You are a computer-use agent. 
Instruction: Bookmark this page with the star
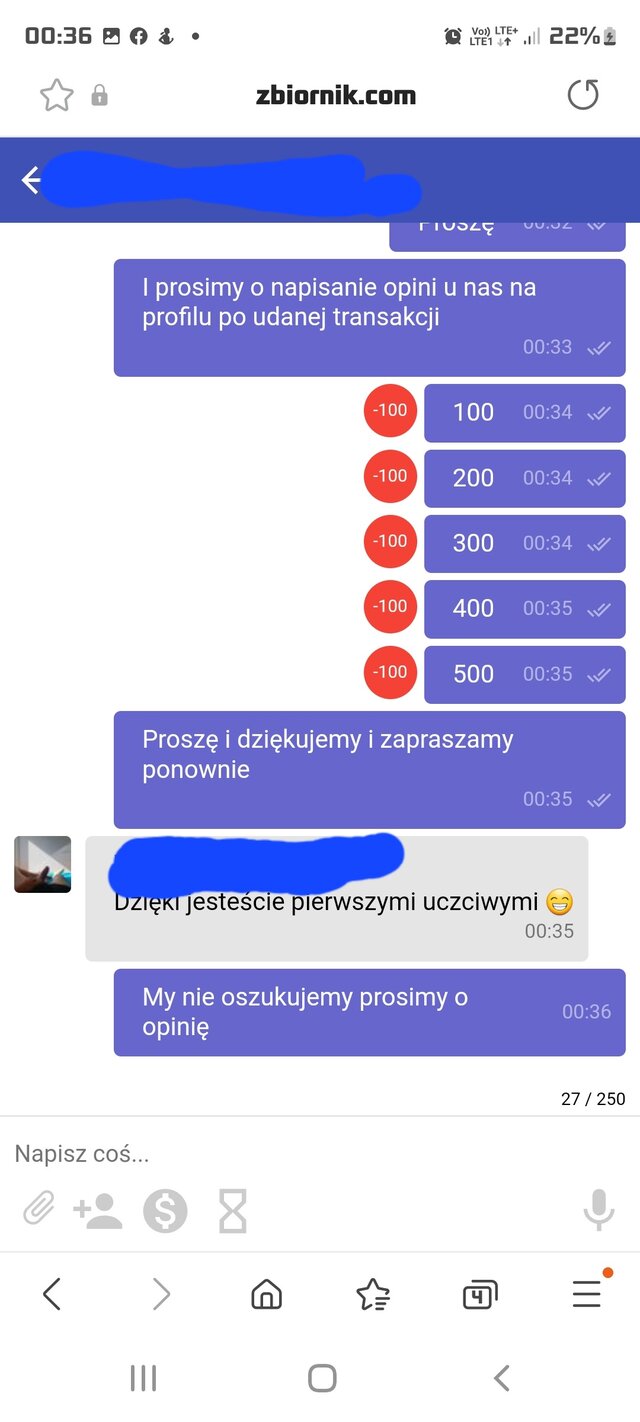pos(56,96)
